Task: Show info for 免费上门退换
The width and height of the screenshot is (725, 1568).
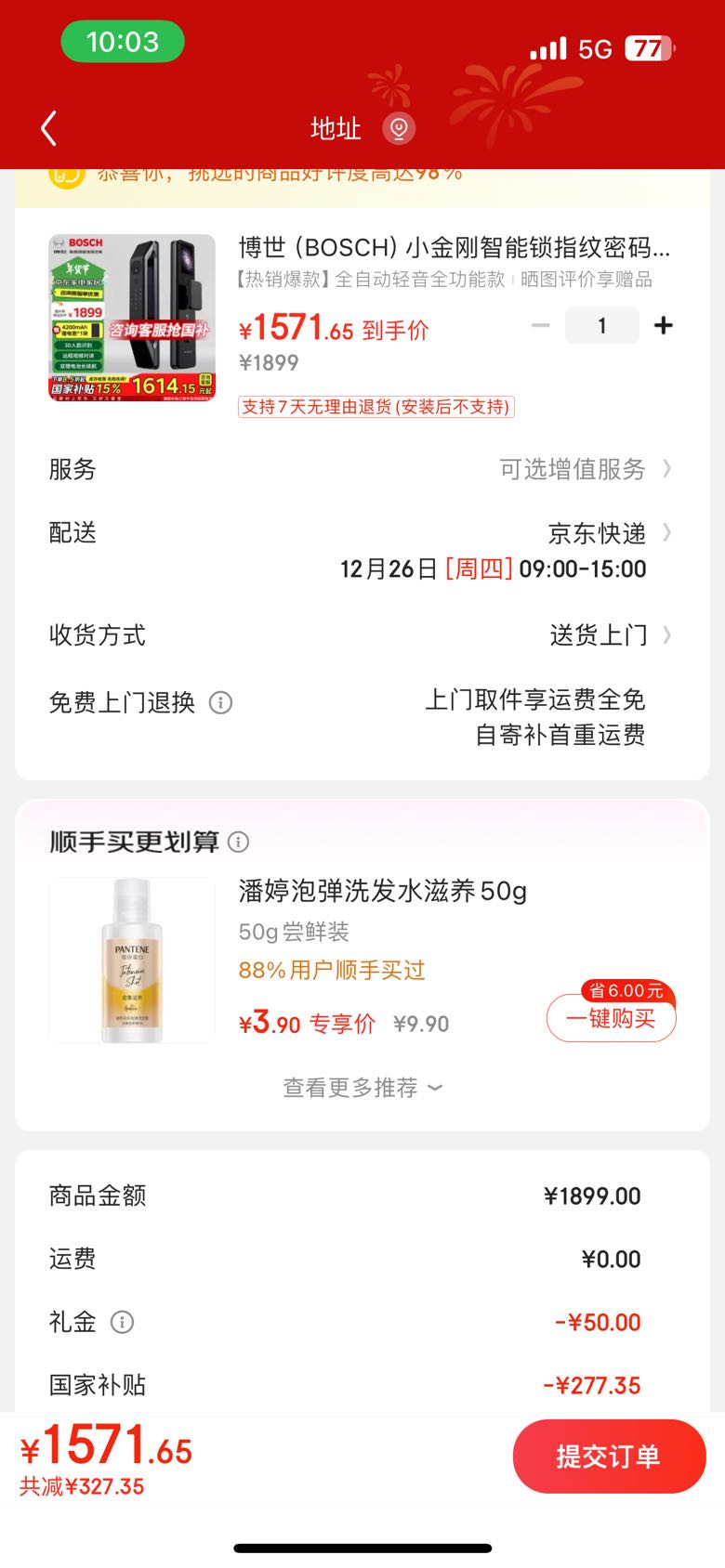Action: [221, 703]
